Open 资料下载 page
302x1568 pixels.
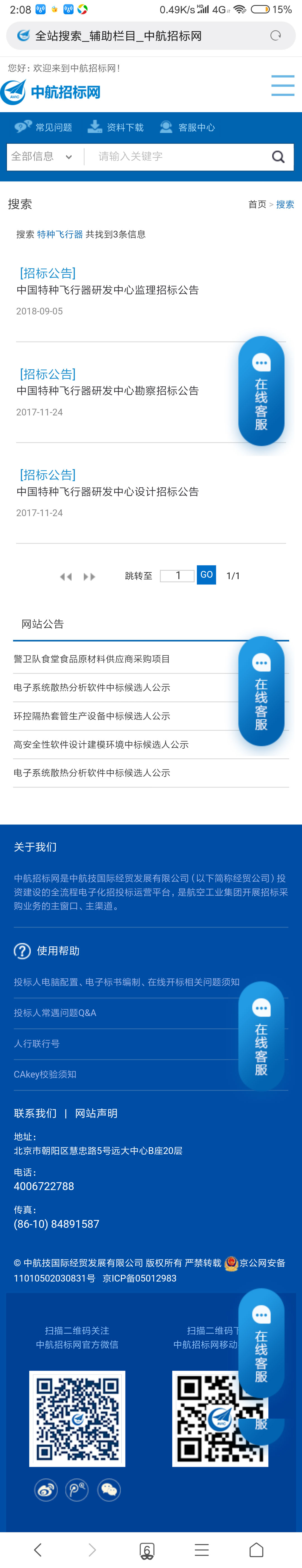(x=116, y=127)
